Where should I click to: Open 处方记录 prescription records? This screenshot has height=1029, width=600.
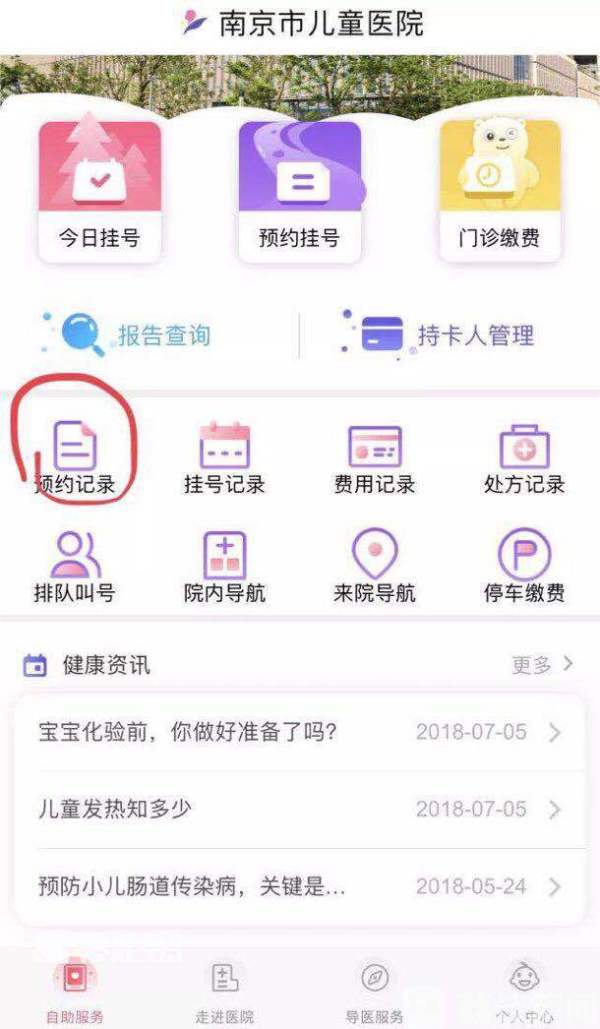[524, 458]
